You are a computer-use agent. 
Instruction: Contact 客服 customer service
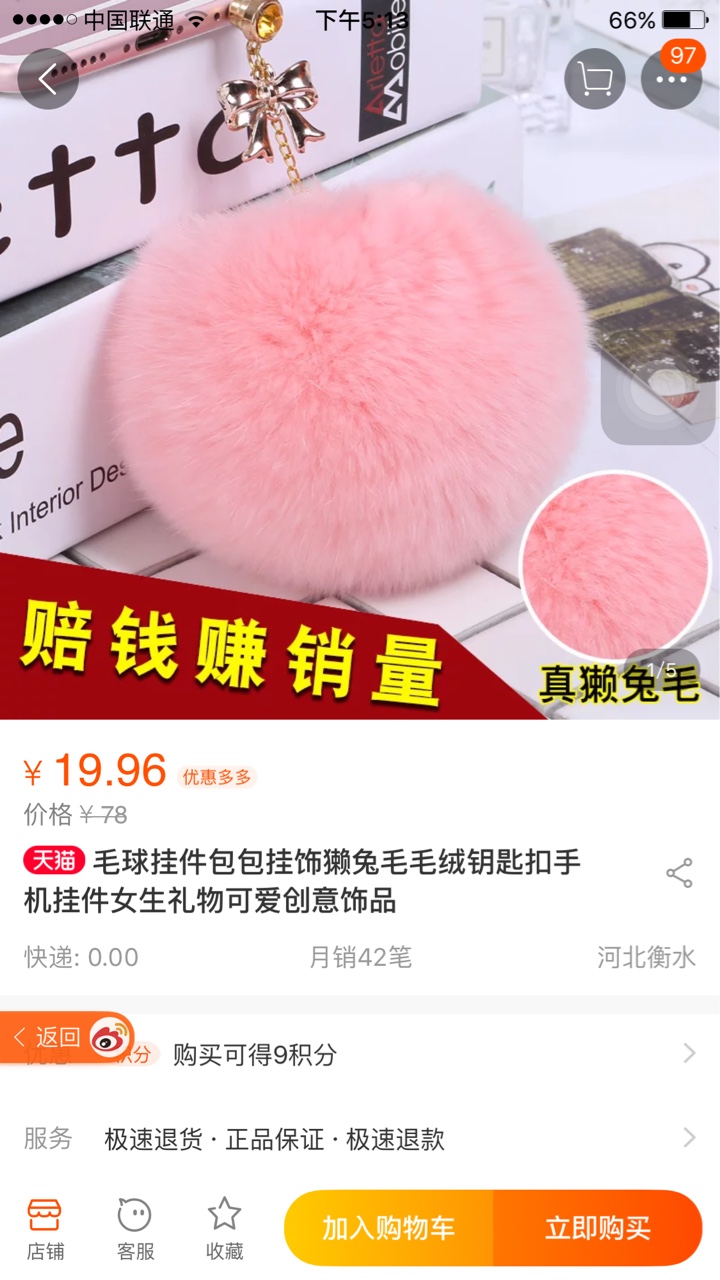point(135,1228)
